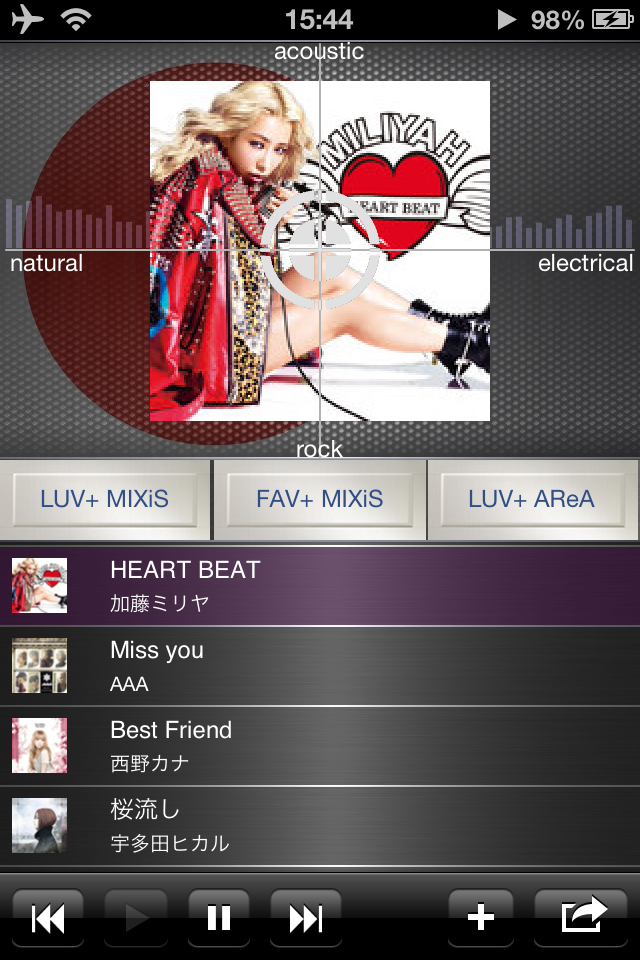Screen dimensions: 640x960
Task: Tap the plus button to add
Action: pos(481,918)
